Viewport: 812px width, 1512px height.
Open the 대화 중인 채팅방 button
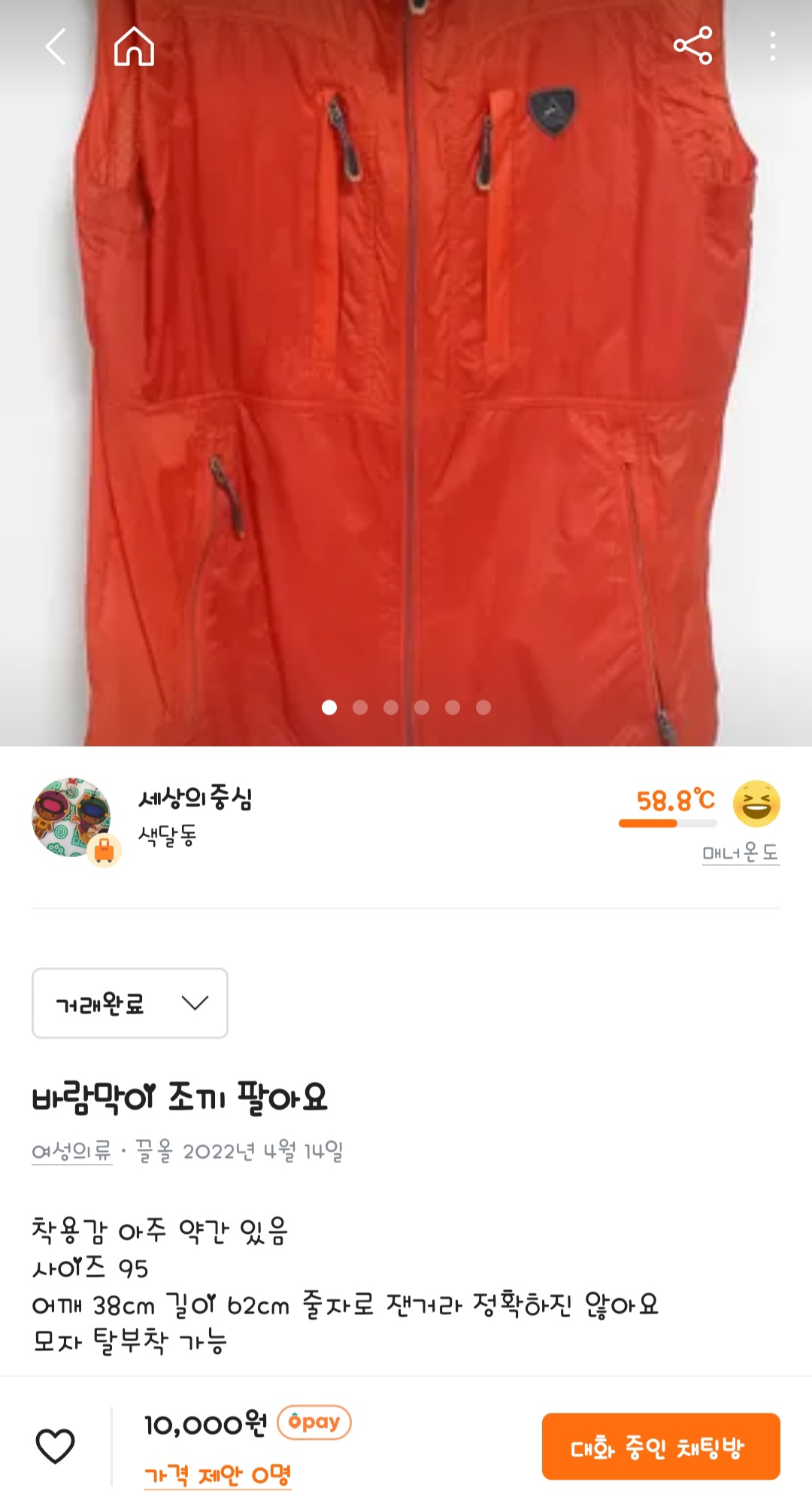click(660, 1447)
